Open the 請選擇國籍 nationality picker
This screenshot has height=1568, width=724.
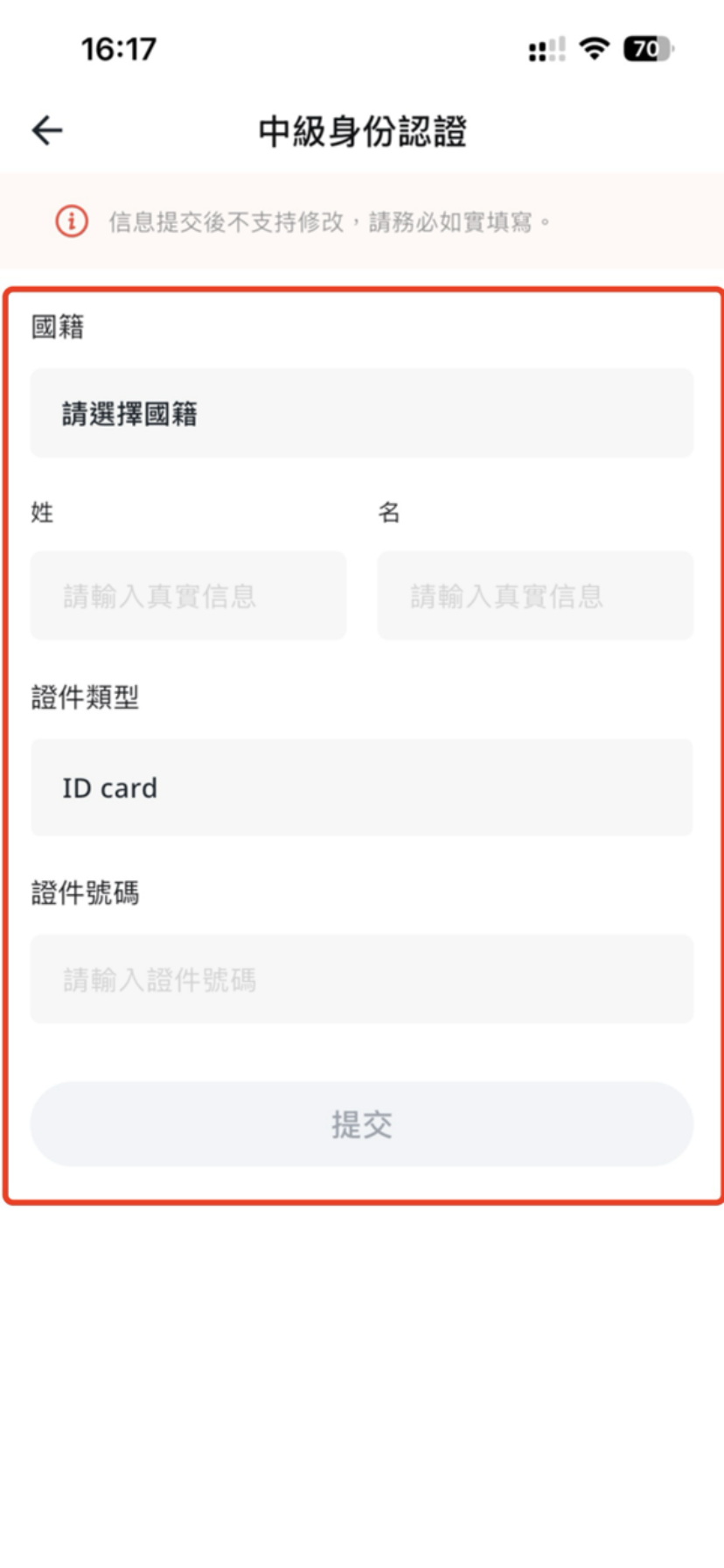(x=362, y=413)
